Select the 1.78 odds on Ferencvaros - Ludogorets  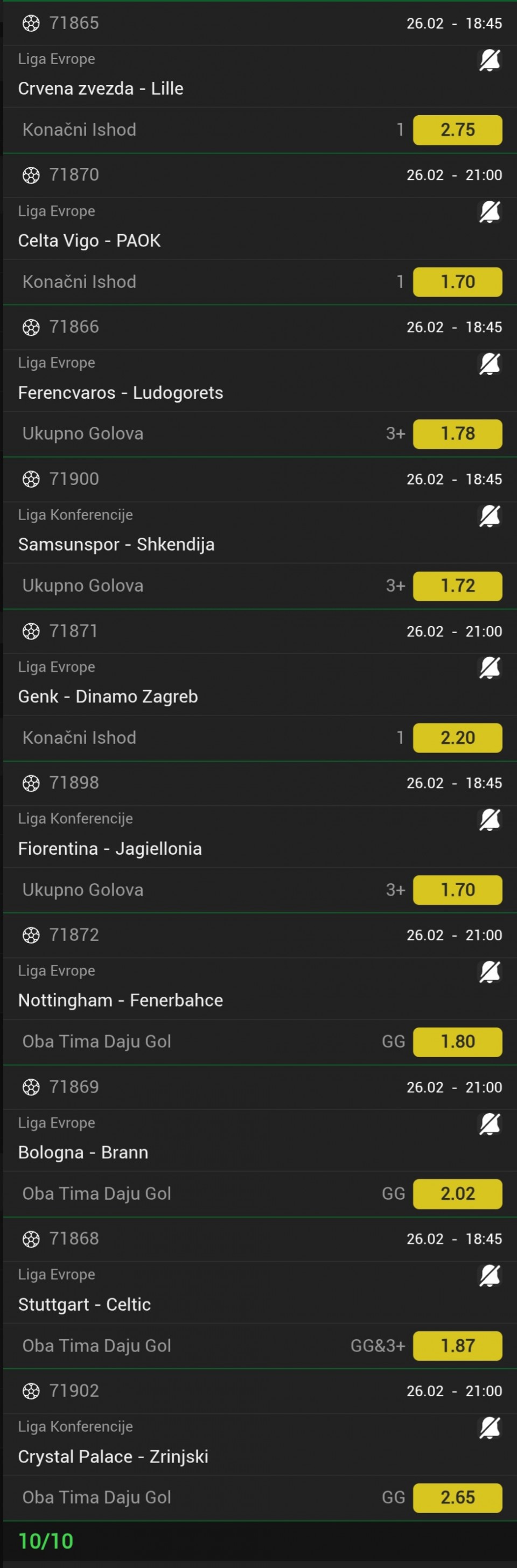click(457, 433)
